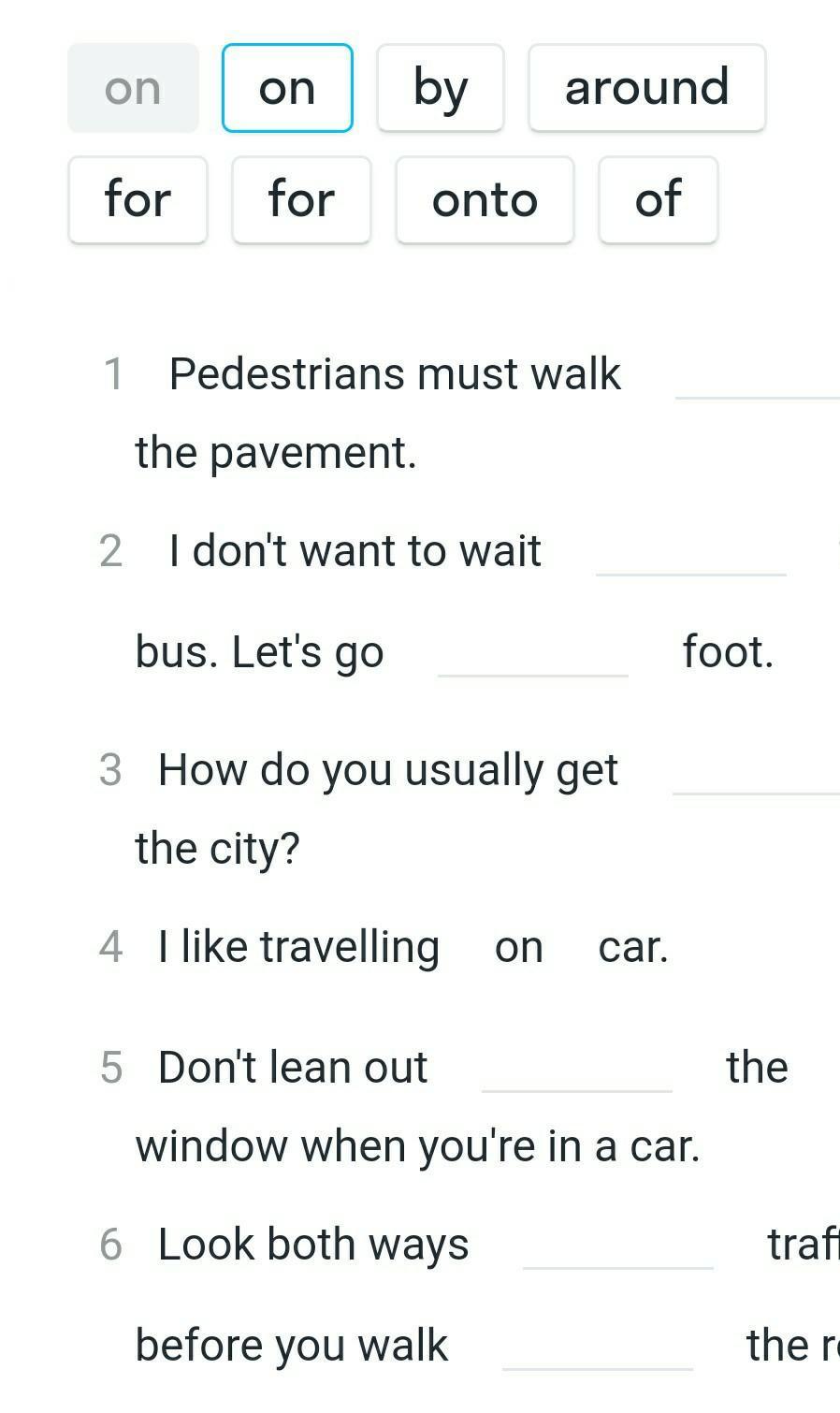This screenshot has width=840, height=1413.
Task: Choose the "of" word chip
Action: (x=659, y=200)
